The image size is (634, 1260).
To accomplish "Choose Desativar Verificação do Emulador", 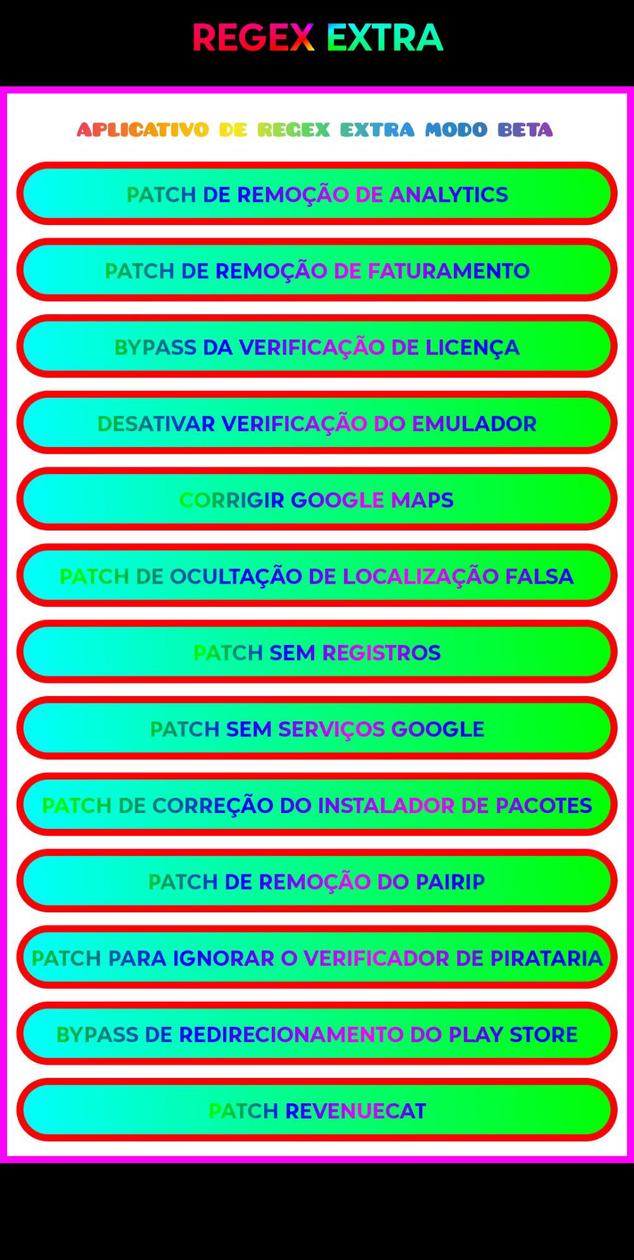I will pos(316,423).
